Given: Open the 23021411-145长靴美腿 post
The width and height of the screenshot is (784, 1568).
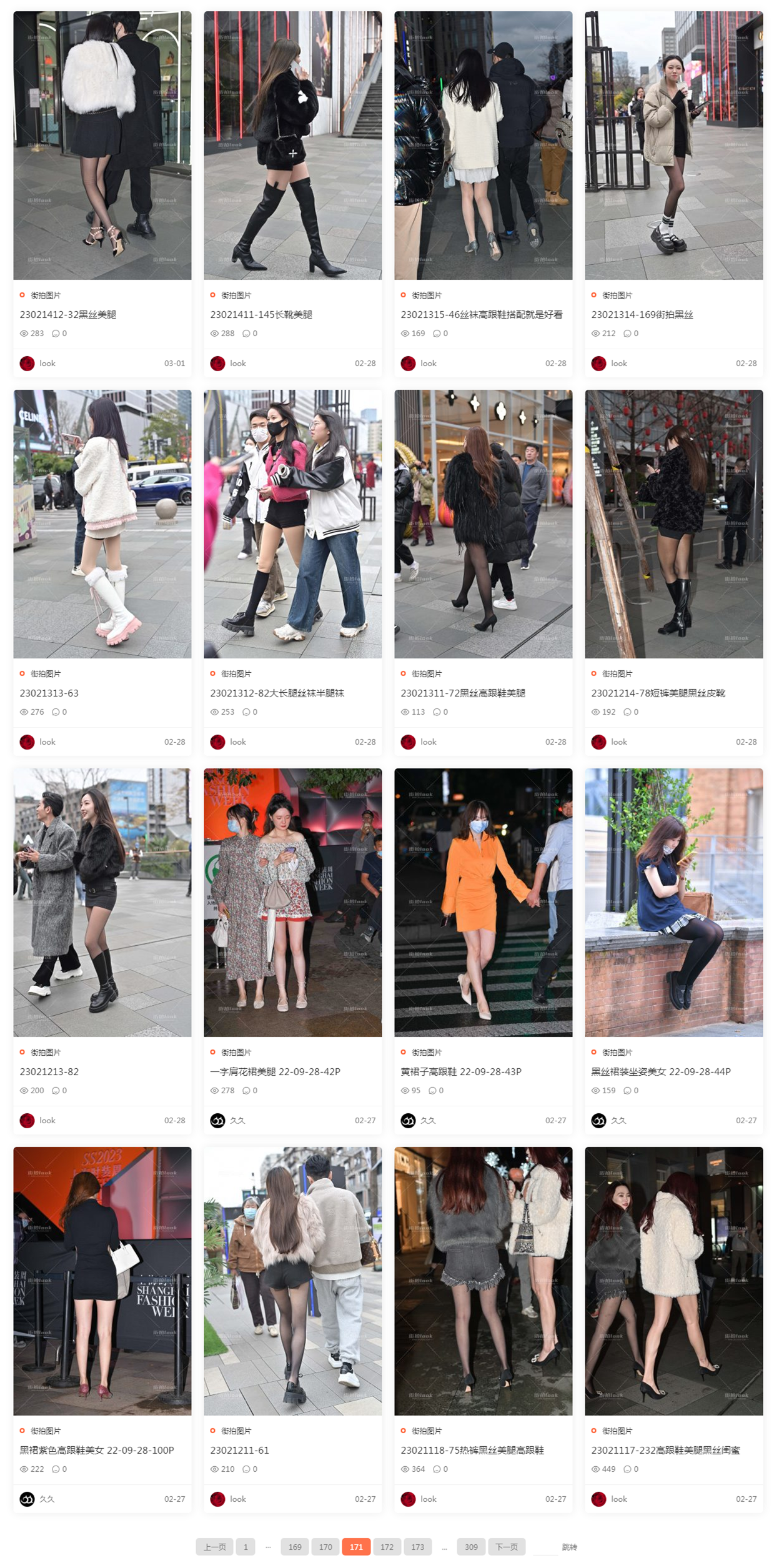Looking at the screenshot, I should [261, 315].
